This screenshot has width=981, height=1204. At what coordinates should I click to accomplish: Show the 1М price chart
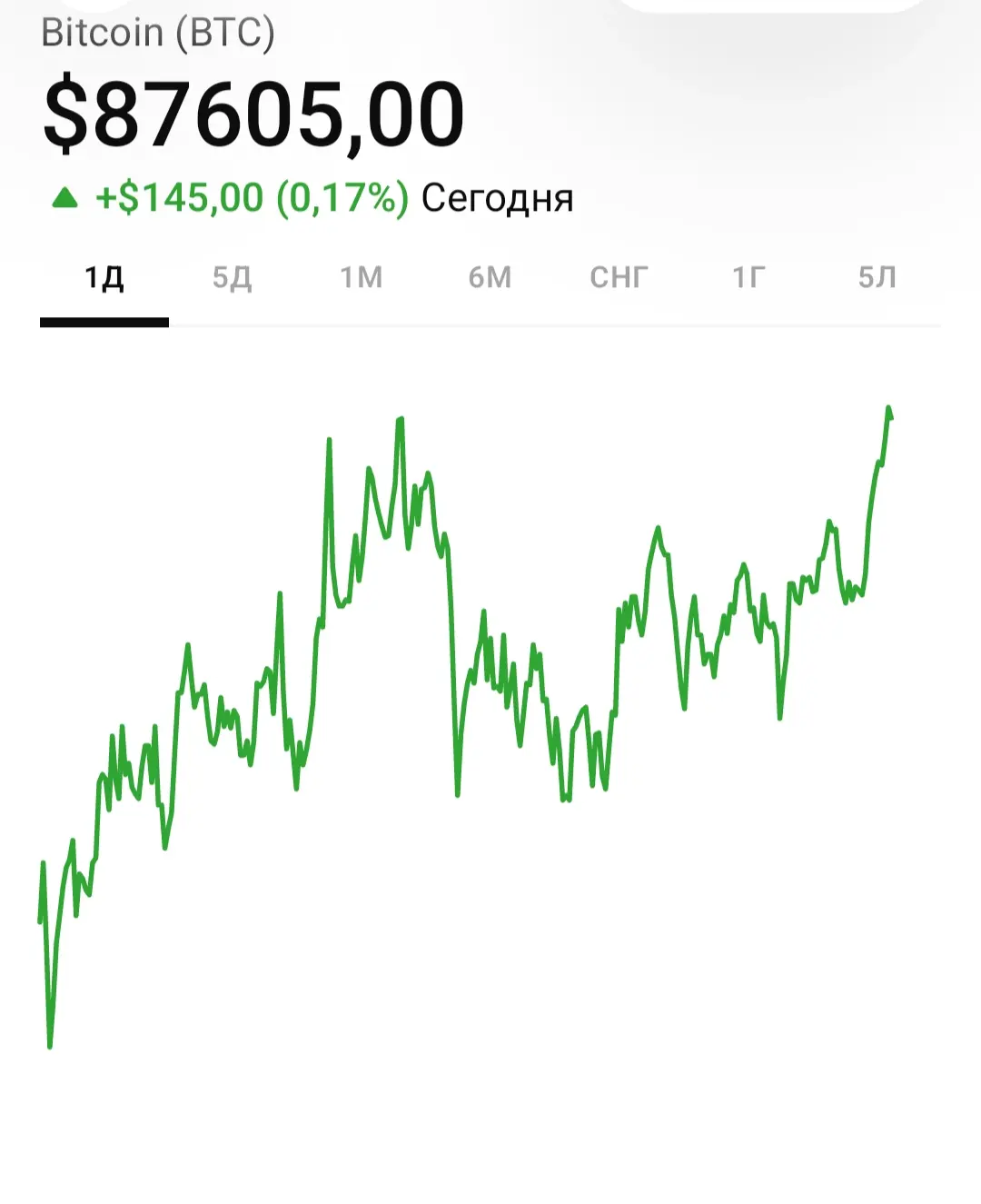(x=361, y=277)
